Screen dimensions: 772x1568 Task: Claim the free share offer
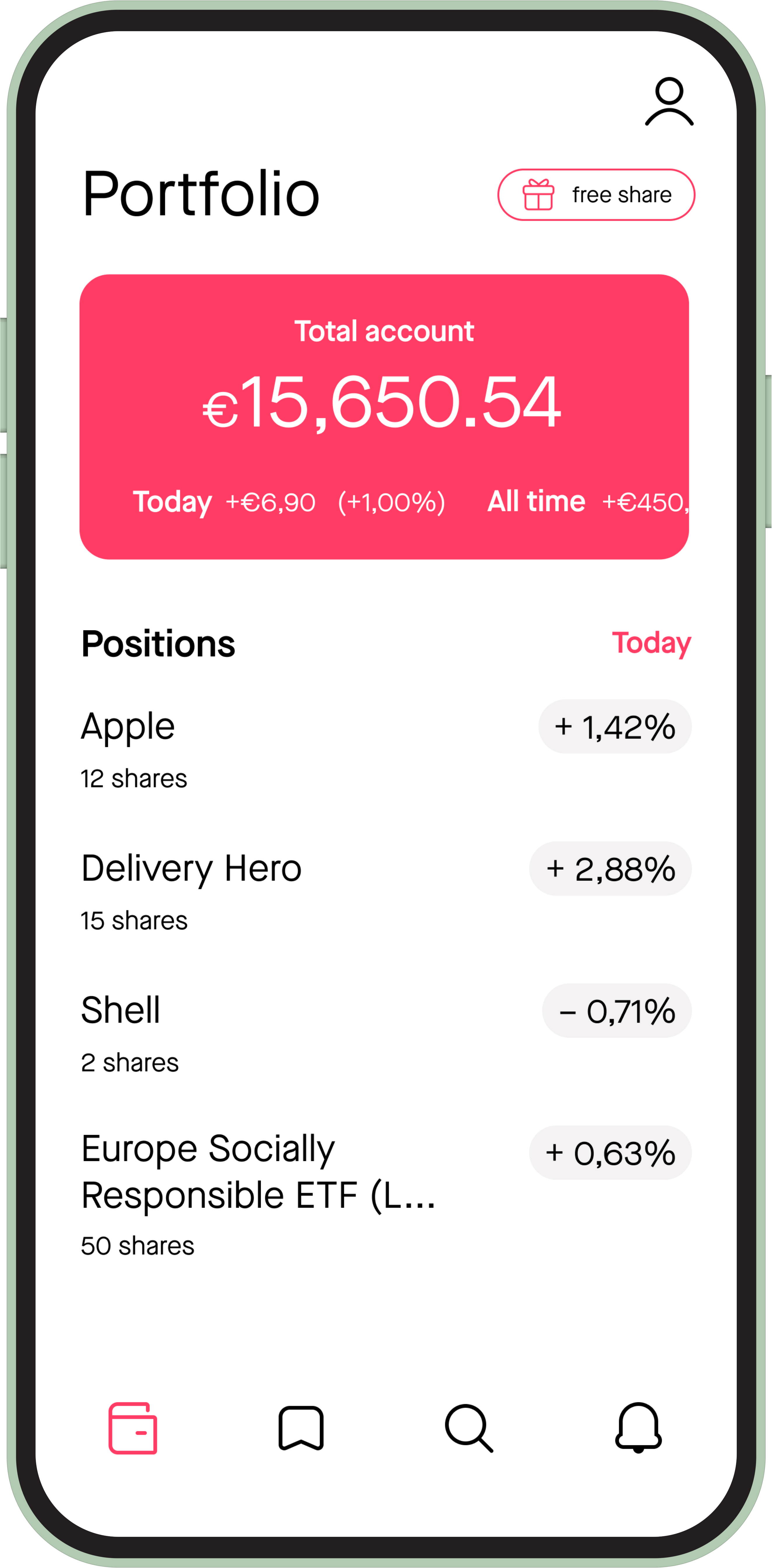596,195
